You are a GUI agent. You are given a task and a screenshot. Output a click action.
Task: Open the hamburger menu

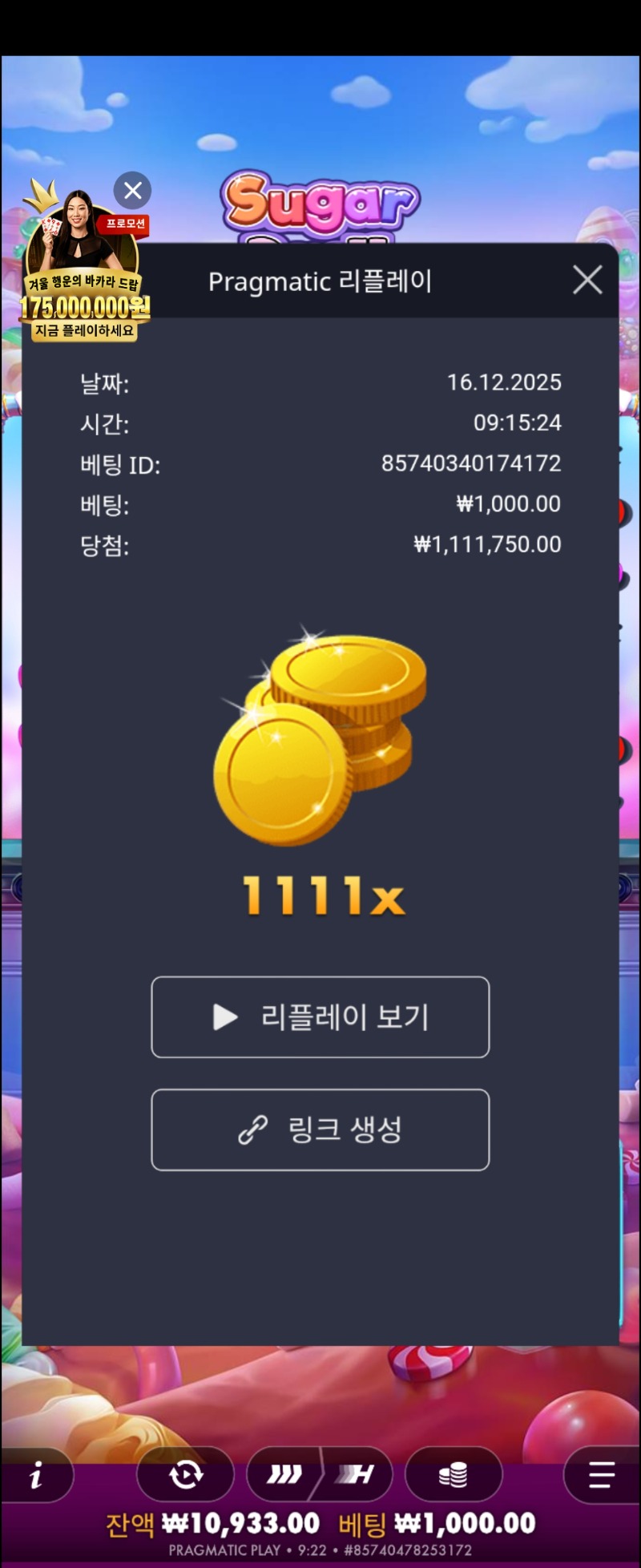(x=601, y=1474)
